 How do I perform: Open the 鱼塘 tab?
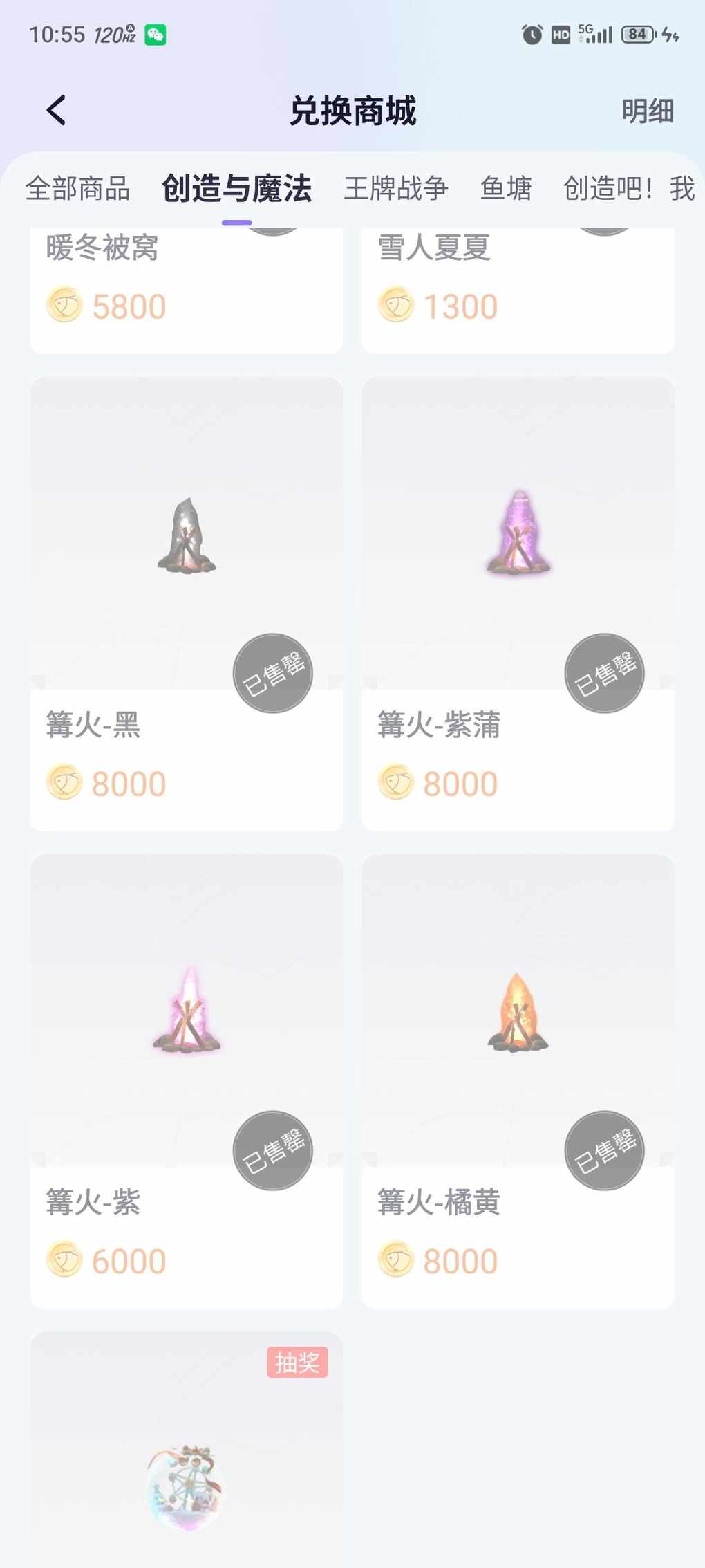click(506, 188)
